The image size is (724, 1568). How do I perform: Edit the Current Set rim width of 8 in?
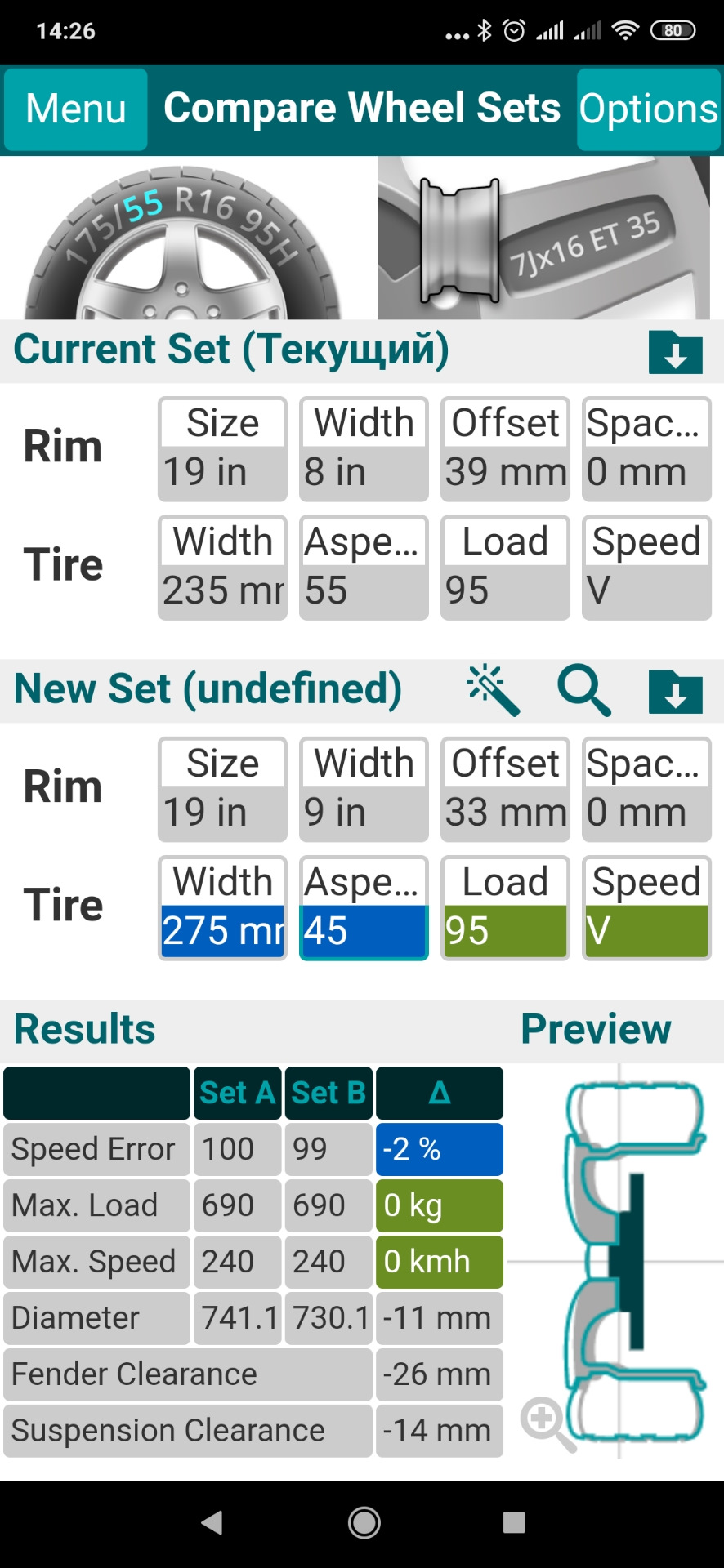pos(364,449)
